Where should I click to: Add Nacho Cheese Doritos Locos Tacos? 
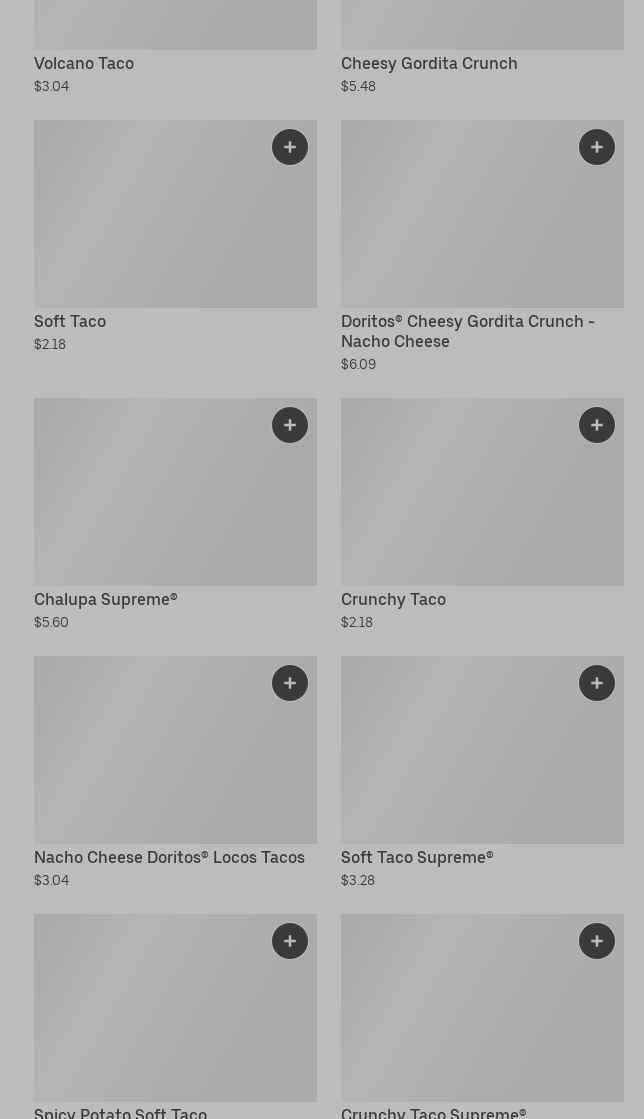[x=290, y=683]
